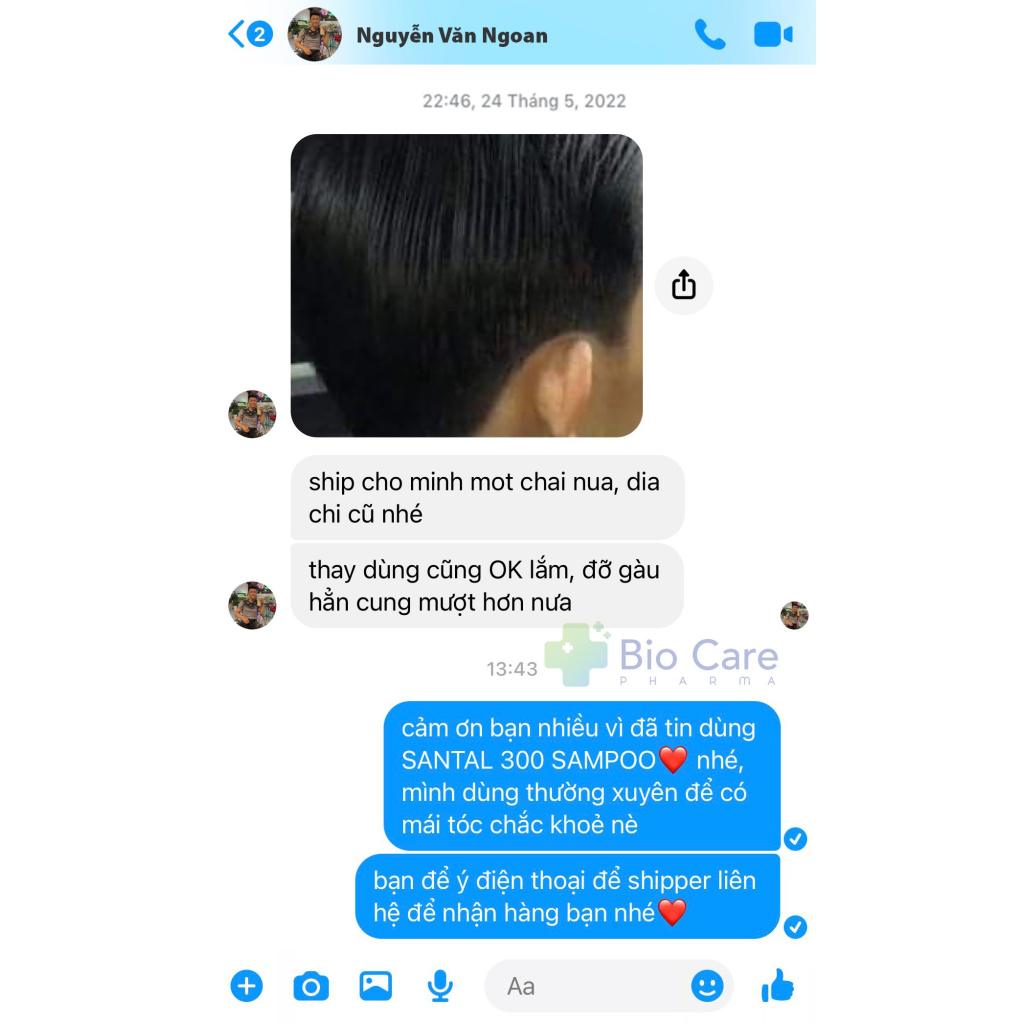Share the received photo
This screenshot has width=1024, height=1024.
684,285
